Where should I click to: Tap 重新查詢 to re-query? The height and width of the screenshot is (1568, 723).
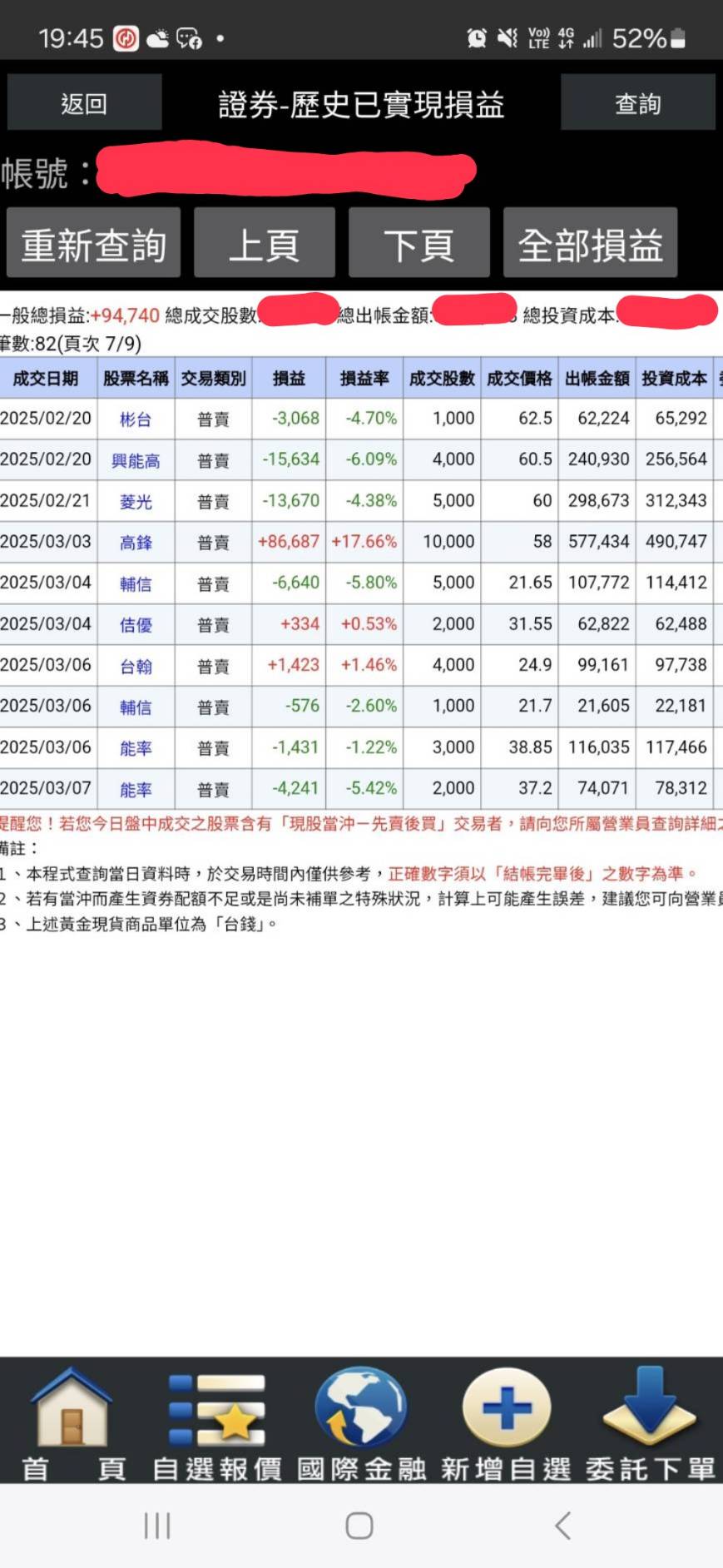coord(93,243)
